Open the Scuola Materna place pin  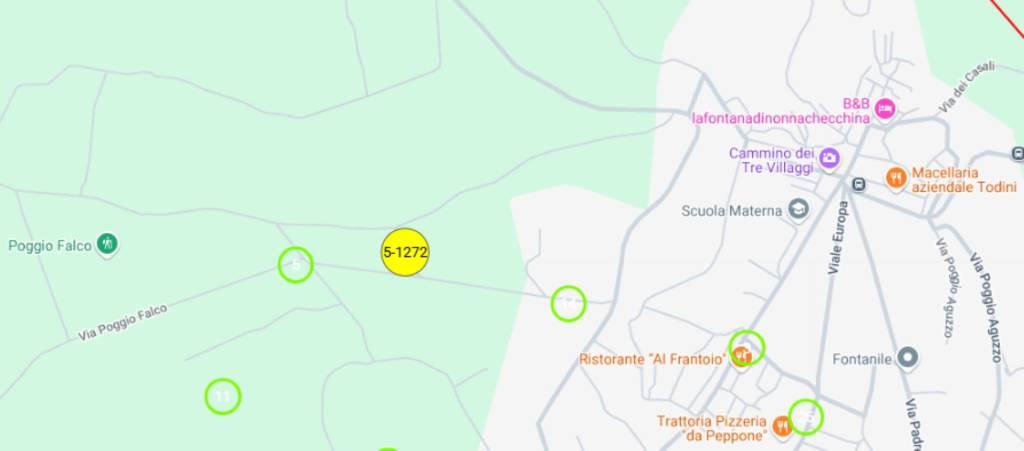coord(798,209)
